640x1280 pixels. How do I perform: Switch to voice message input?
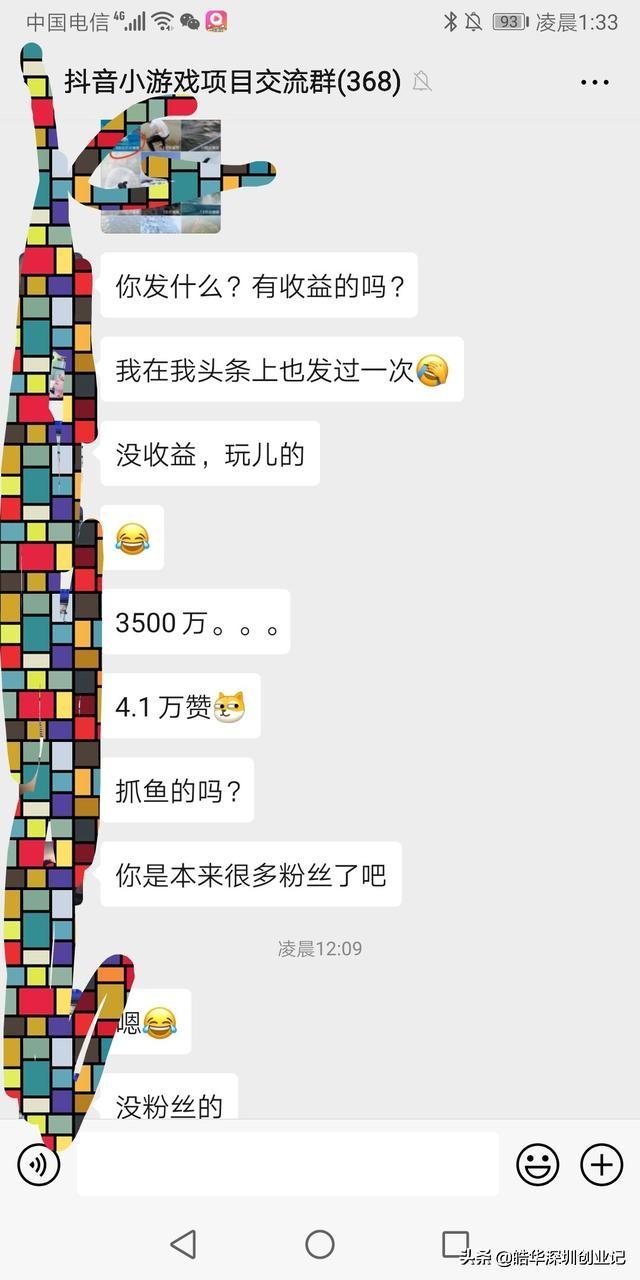(39, 1165)
